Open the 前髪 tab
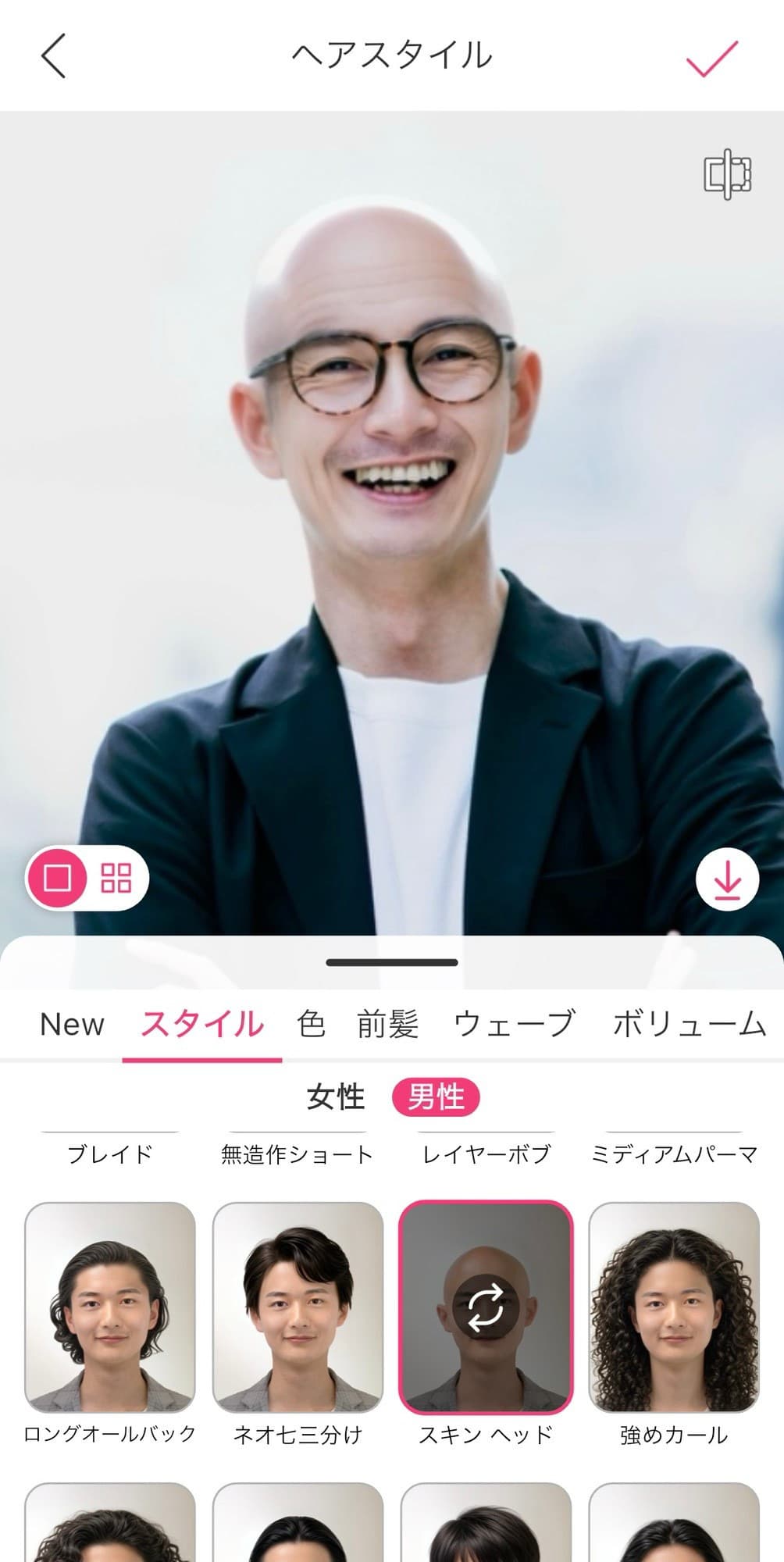Screen dimensions: 784x1562 [388, 1024]
